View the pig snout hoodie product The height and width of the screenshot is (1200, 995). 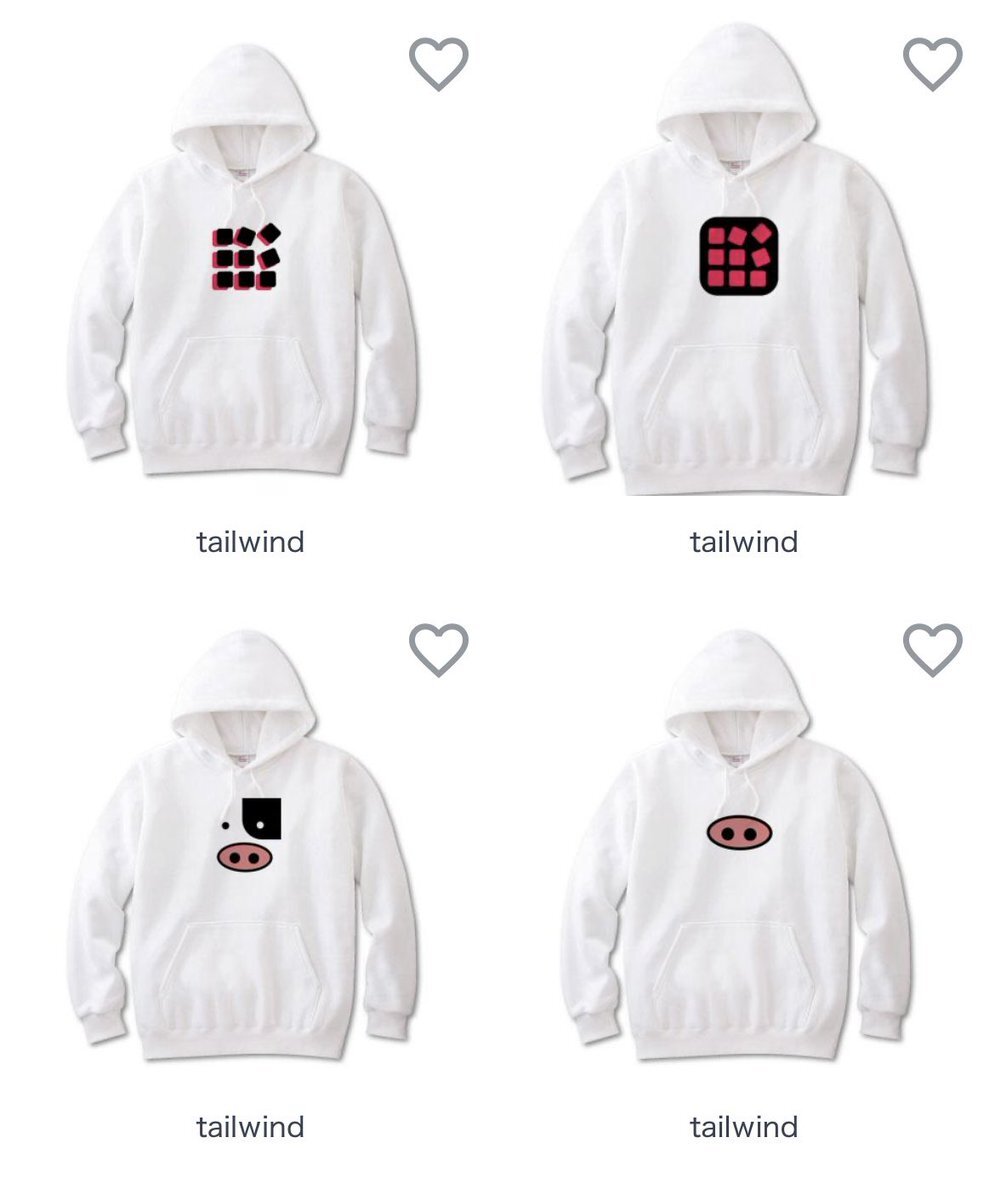pos(738,850)
